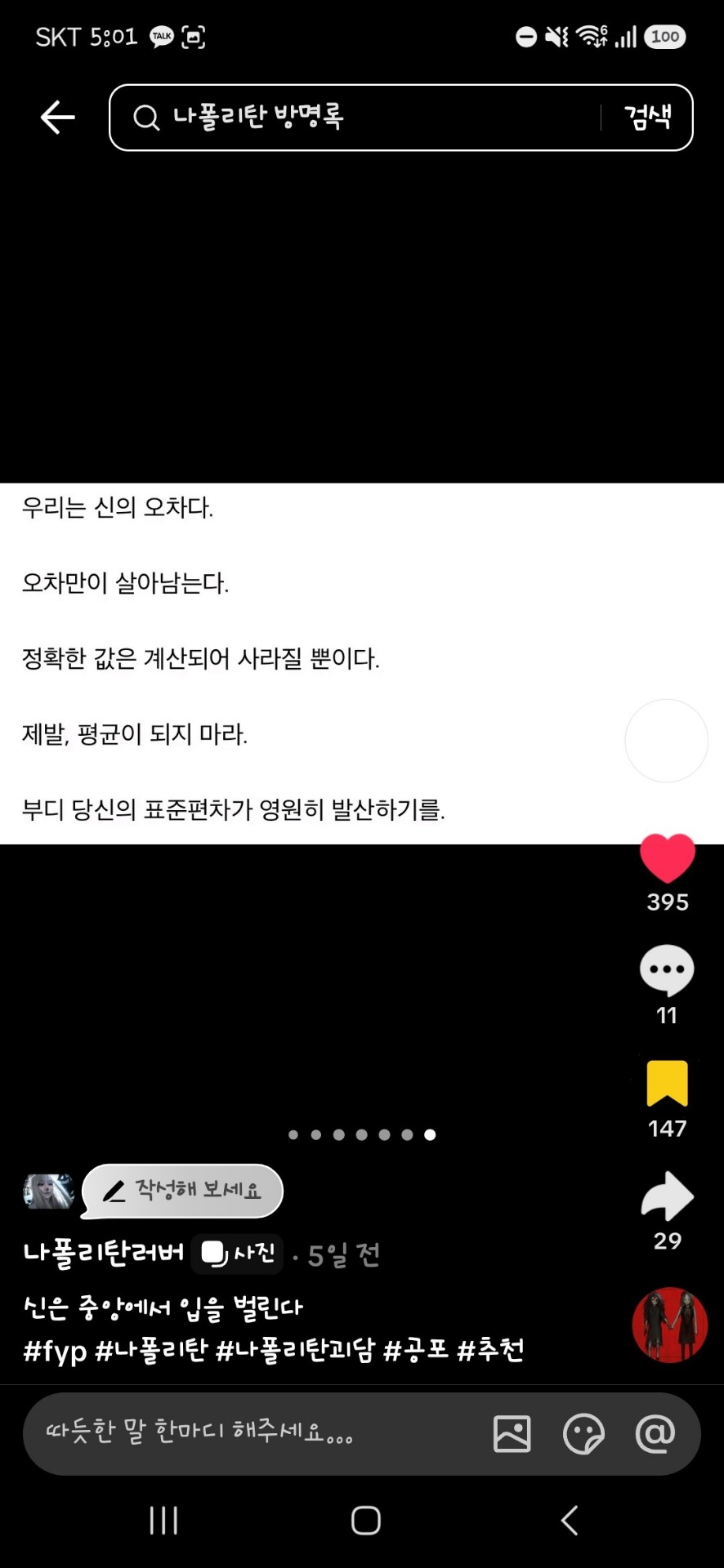Open the recent apps view
The height and width of the screenshot is (1568, 724).
(163, 1521)
